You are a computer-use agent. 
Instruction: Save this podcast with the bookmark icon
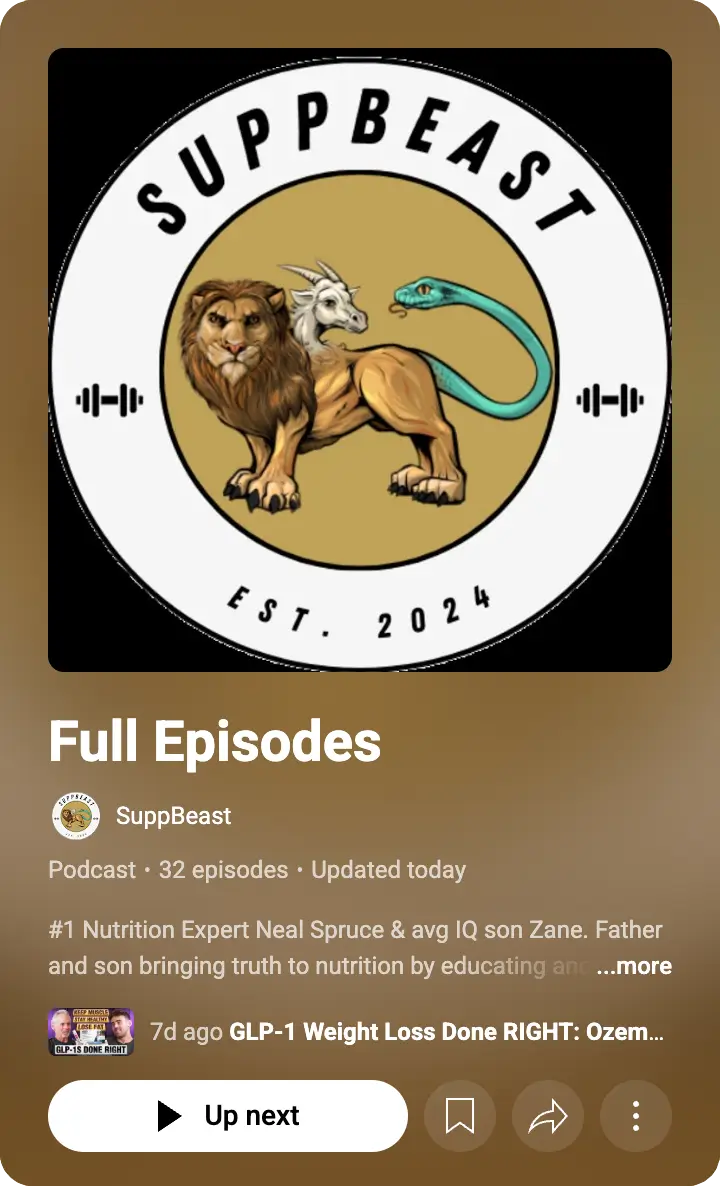click(x=460, y=1116)
